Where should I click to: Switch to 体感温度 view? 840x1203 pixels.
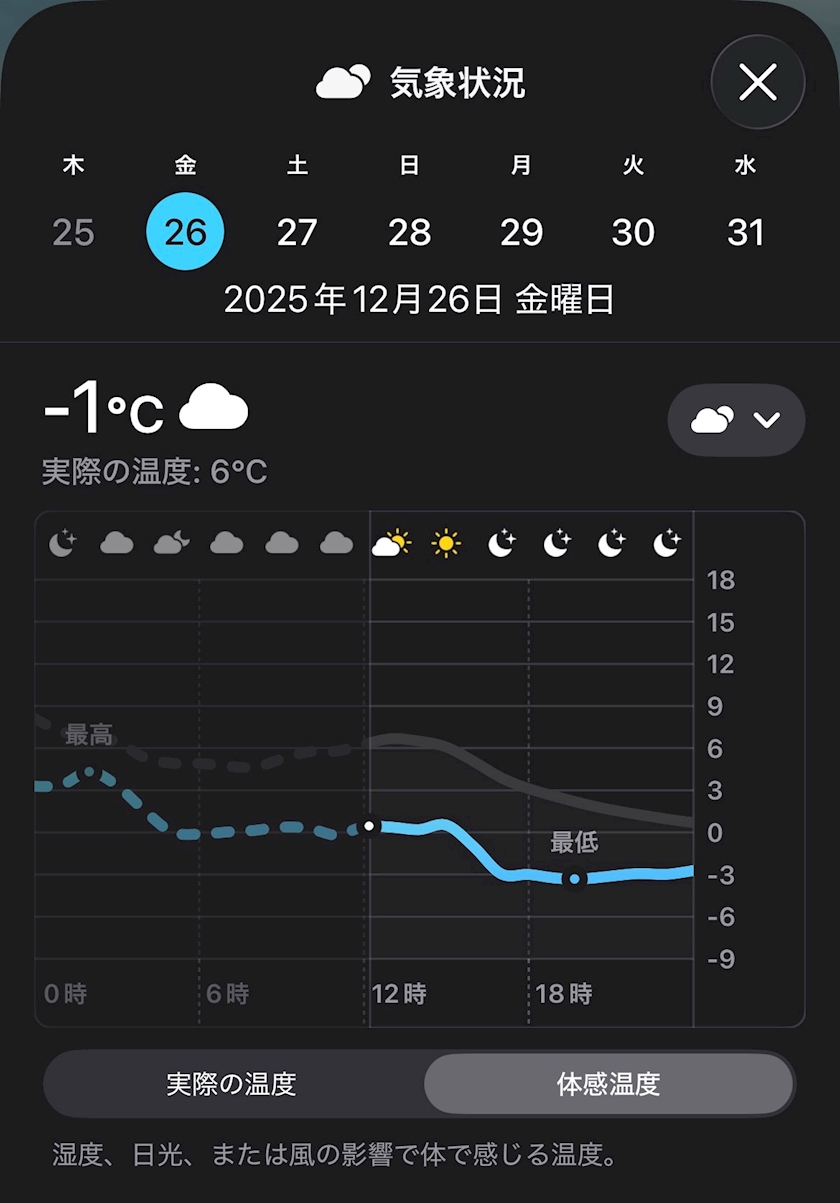608,1084
